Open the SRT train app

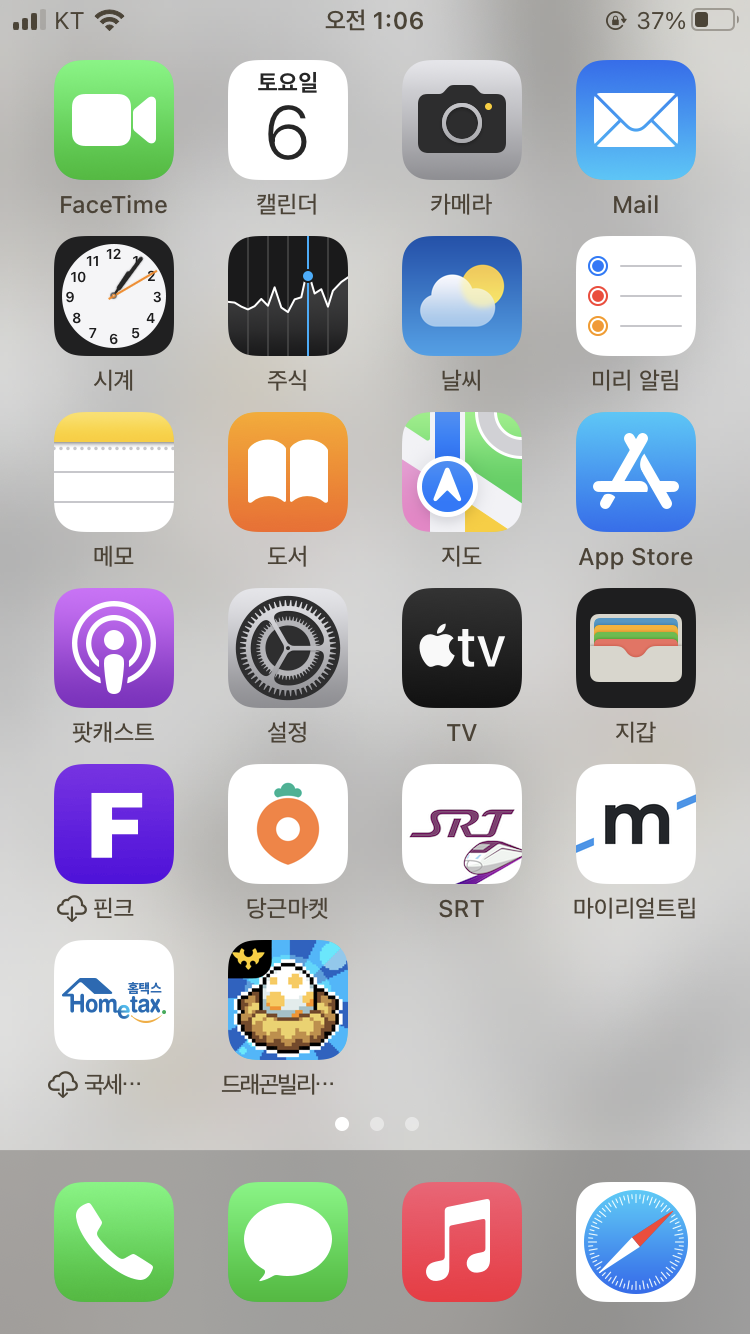pyautogui.click(x=462, y=824)
